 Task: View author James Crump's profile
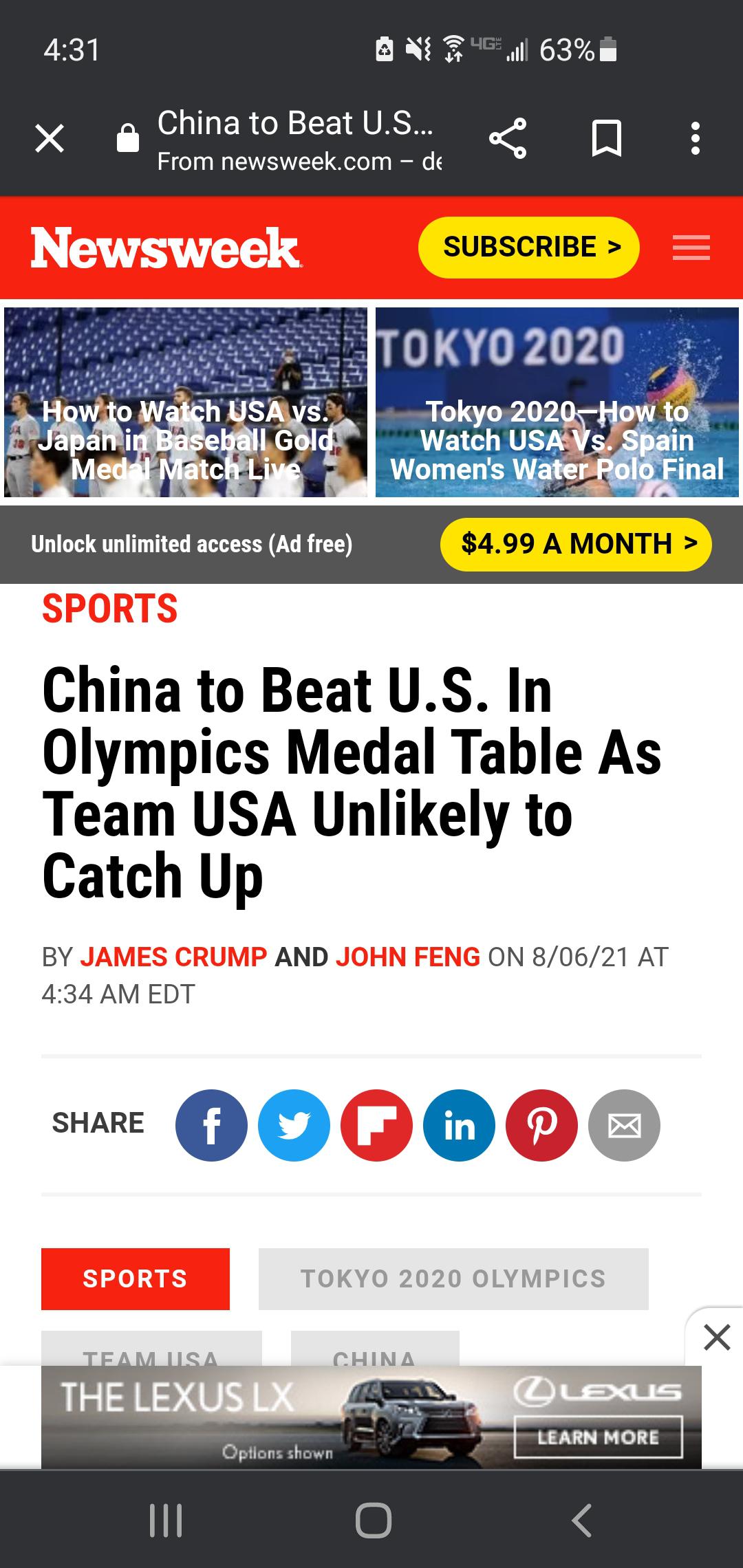pyautogui.click(x=173, y=957)
